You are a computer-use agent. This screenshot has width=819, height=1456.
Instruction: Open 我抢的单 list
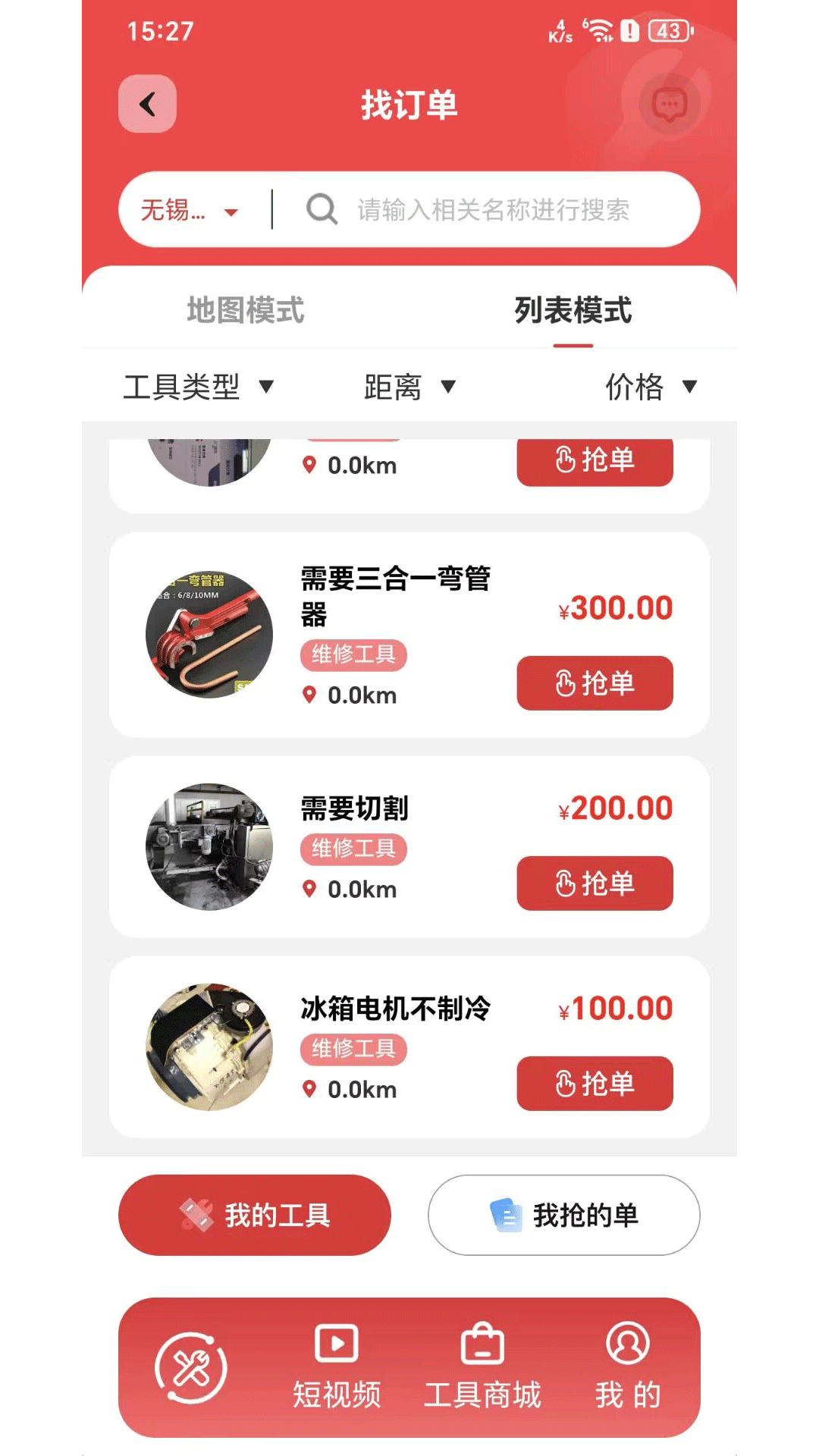(563, 1215)
